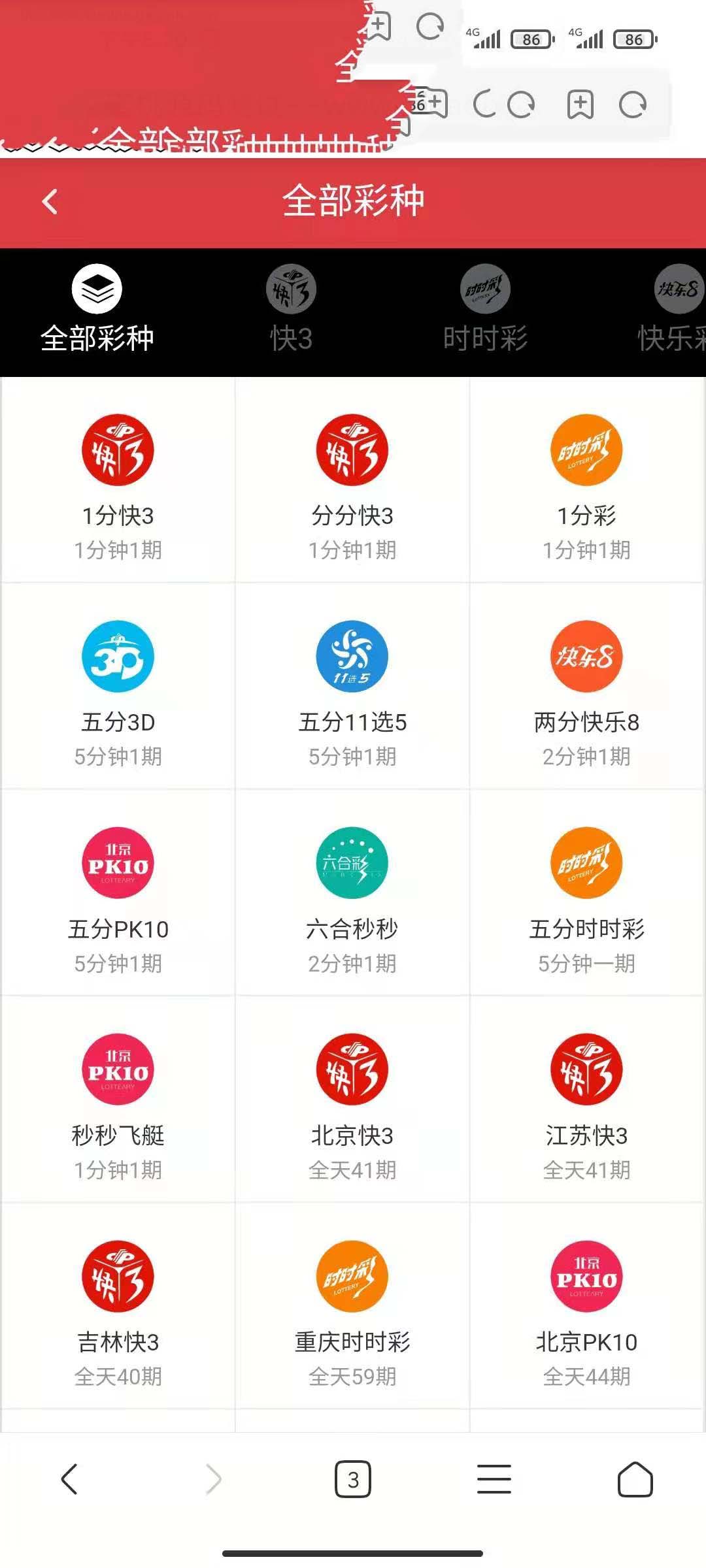Open the browser tab switcher showing 3
Screen dimensions: 706x1568
[352, 1479]
